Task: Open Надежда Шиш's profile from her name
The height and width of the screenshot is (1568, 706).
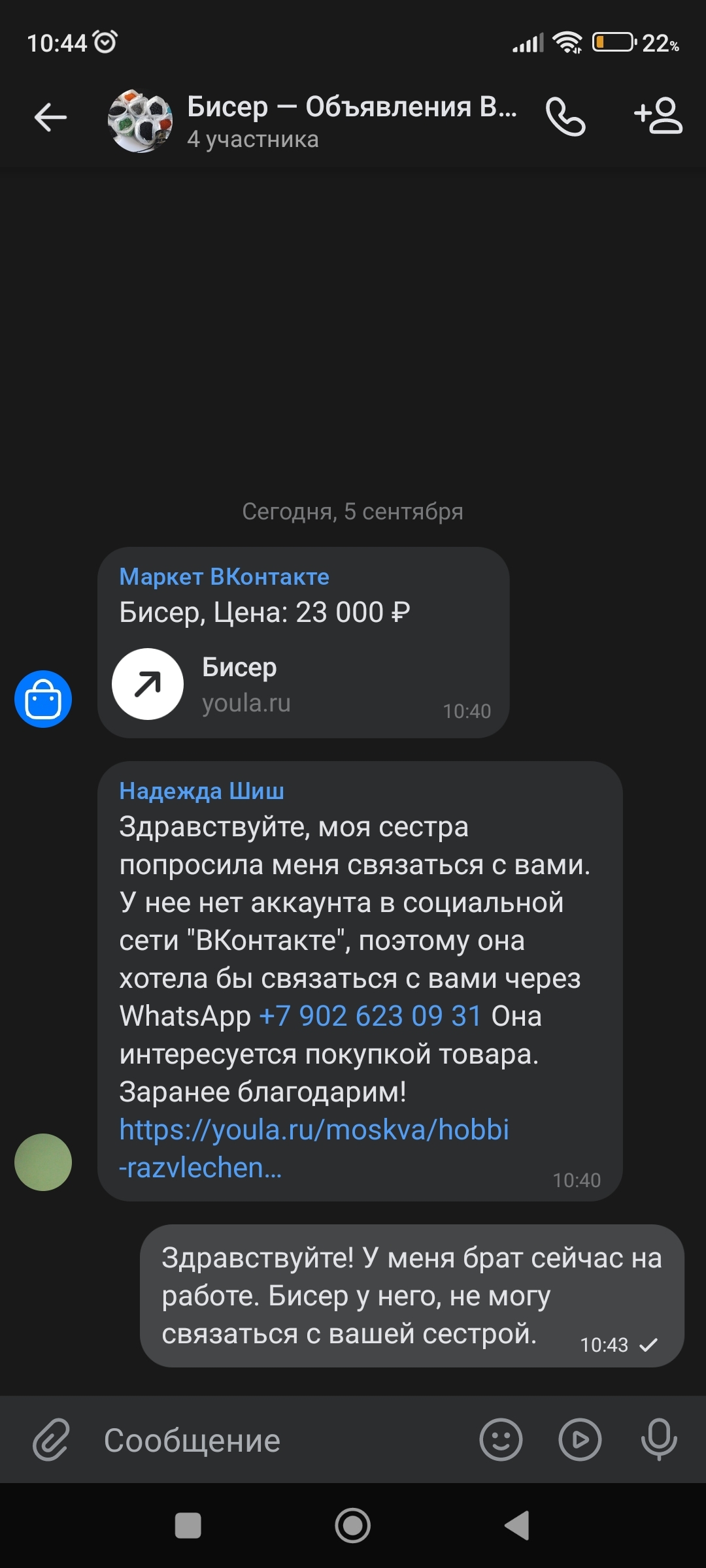Action: pyautogui.click(x=201, y=791)
